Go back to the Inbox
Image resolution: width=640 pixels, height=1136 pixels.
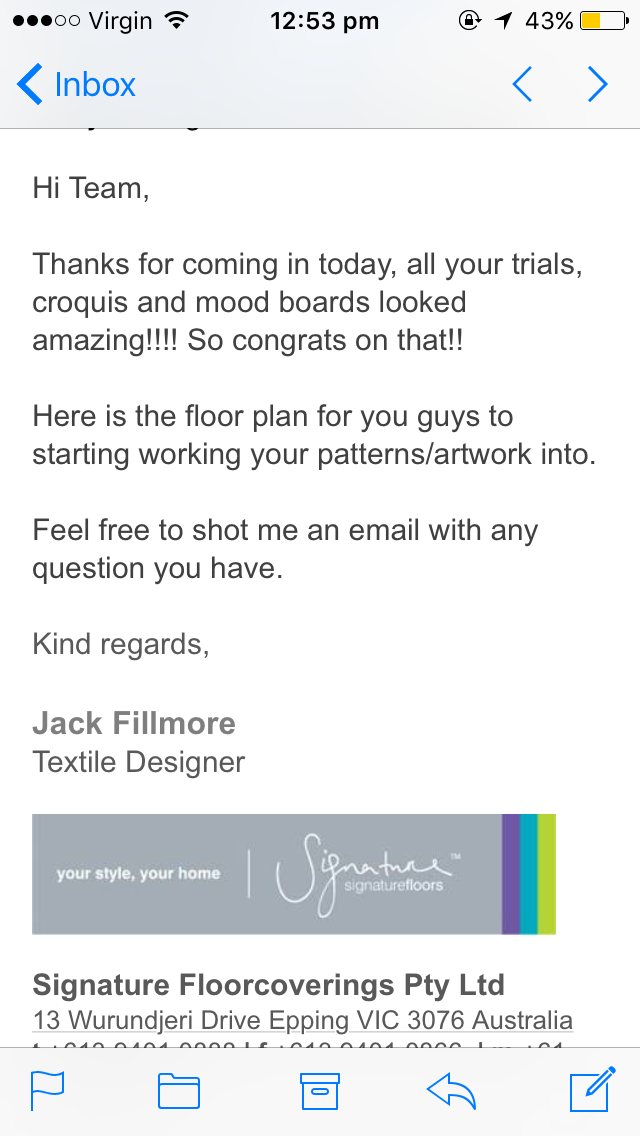pyautogui.click(x=76, y=85)
